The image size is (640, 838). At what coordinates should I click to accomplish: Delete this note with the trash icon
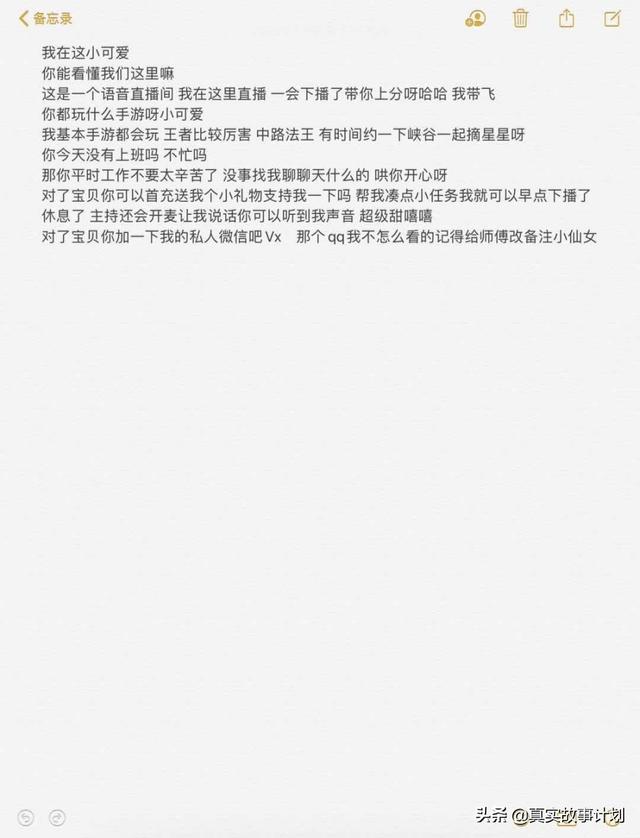pyautogui.click(x=521, y=18)
